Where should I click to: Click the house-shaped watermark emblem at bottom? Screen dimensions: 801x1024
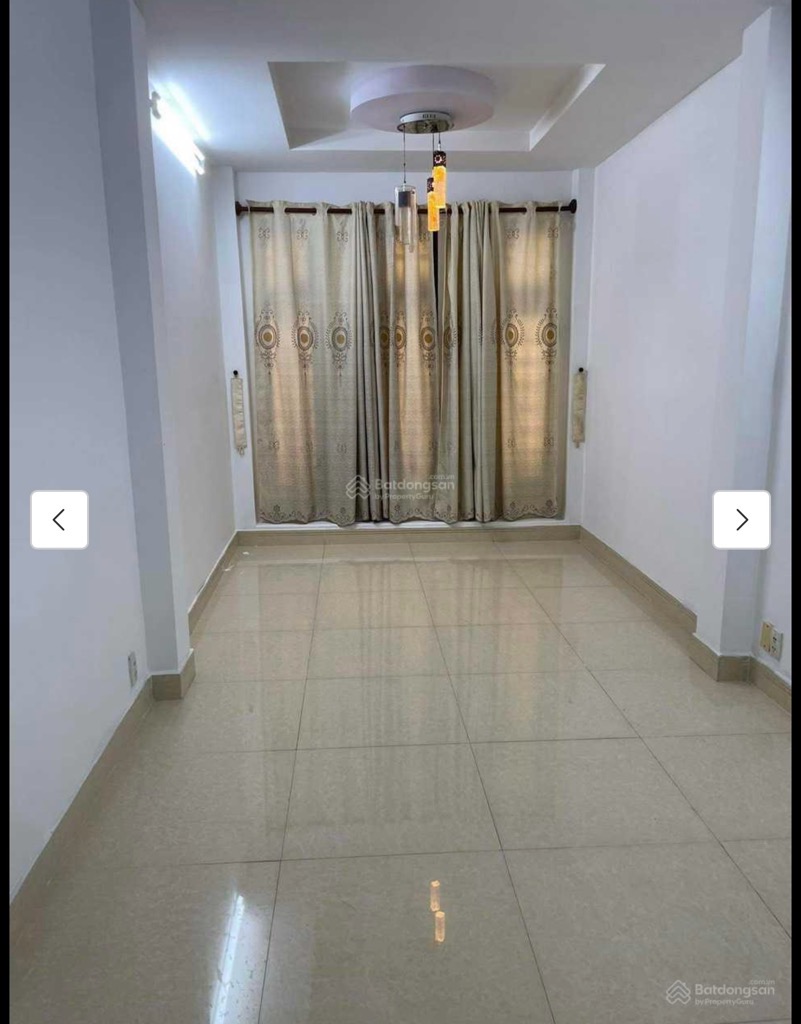point(680,992)
